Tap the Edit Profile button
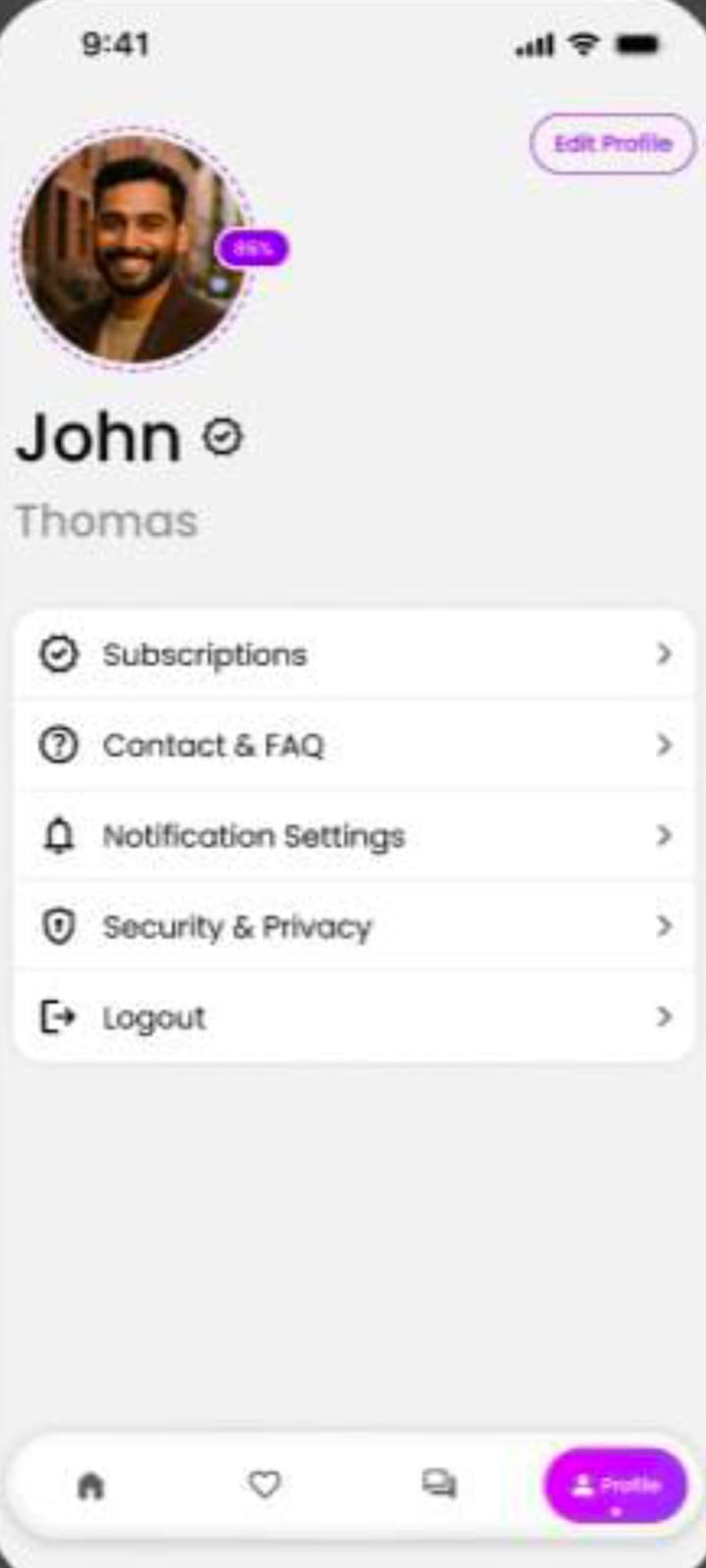 [x=612, y=144]
